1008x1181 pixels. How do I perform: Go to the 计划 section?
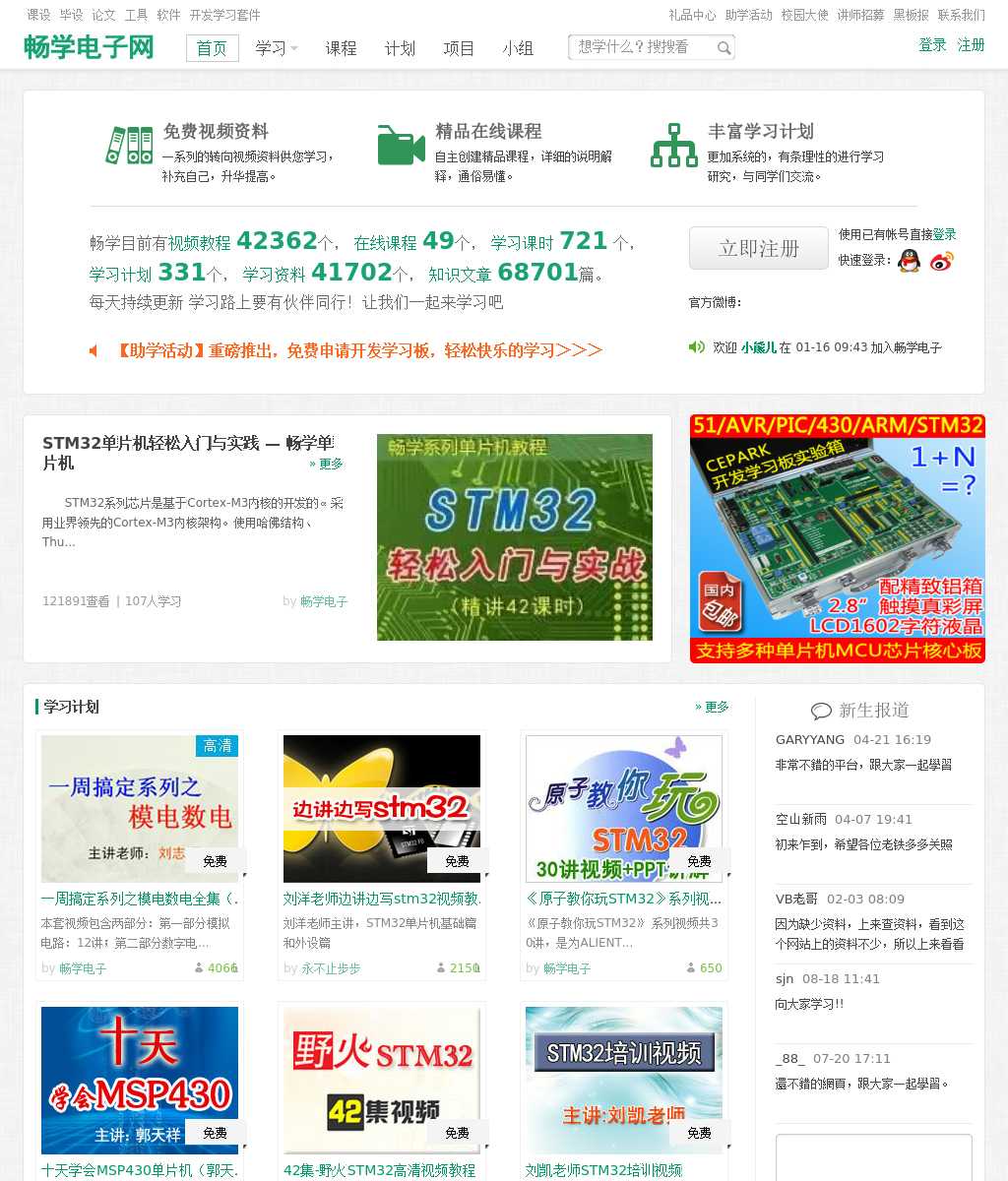click(x=400, y=48)
